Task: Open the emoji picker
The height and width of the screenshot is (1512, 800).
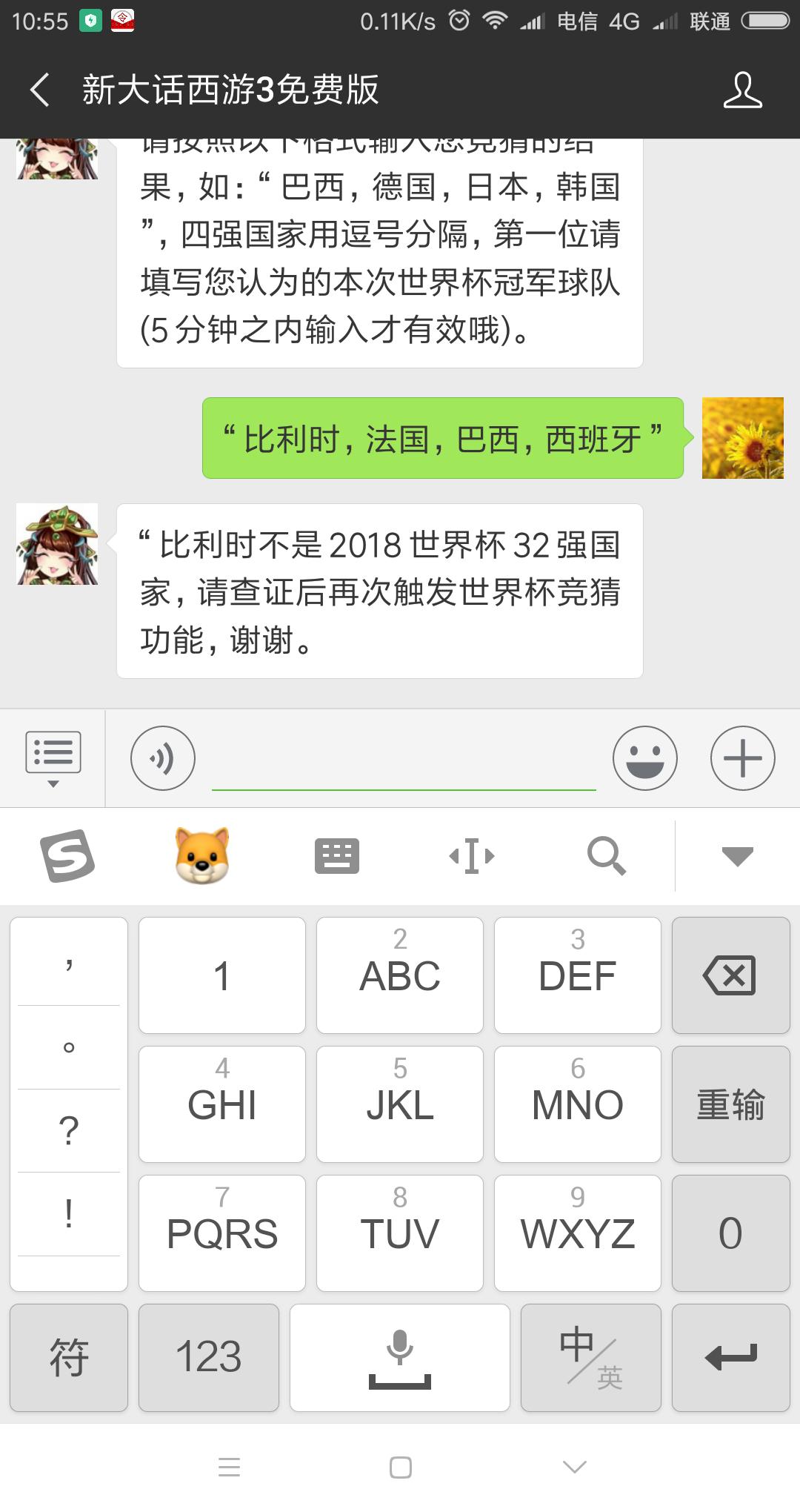Action: click(644, 758)
